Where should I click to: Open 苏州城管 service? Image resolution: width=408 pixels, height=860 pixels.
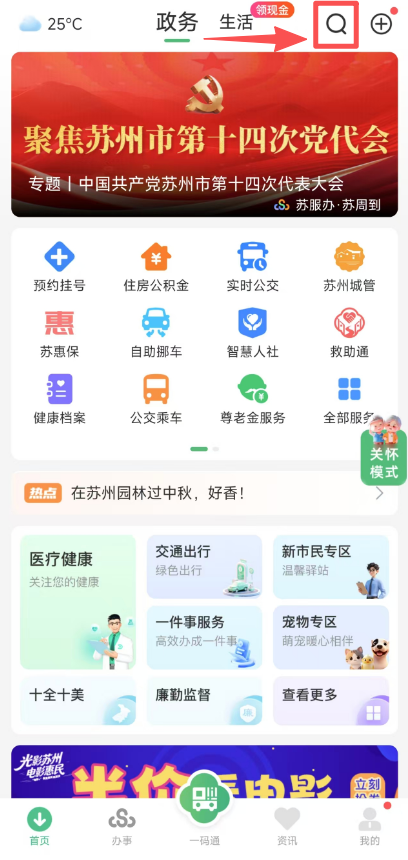[x=349, y=267]
